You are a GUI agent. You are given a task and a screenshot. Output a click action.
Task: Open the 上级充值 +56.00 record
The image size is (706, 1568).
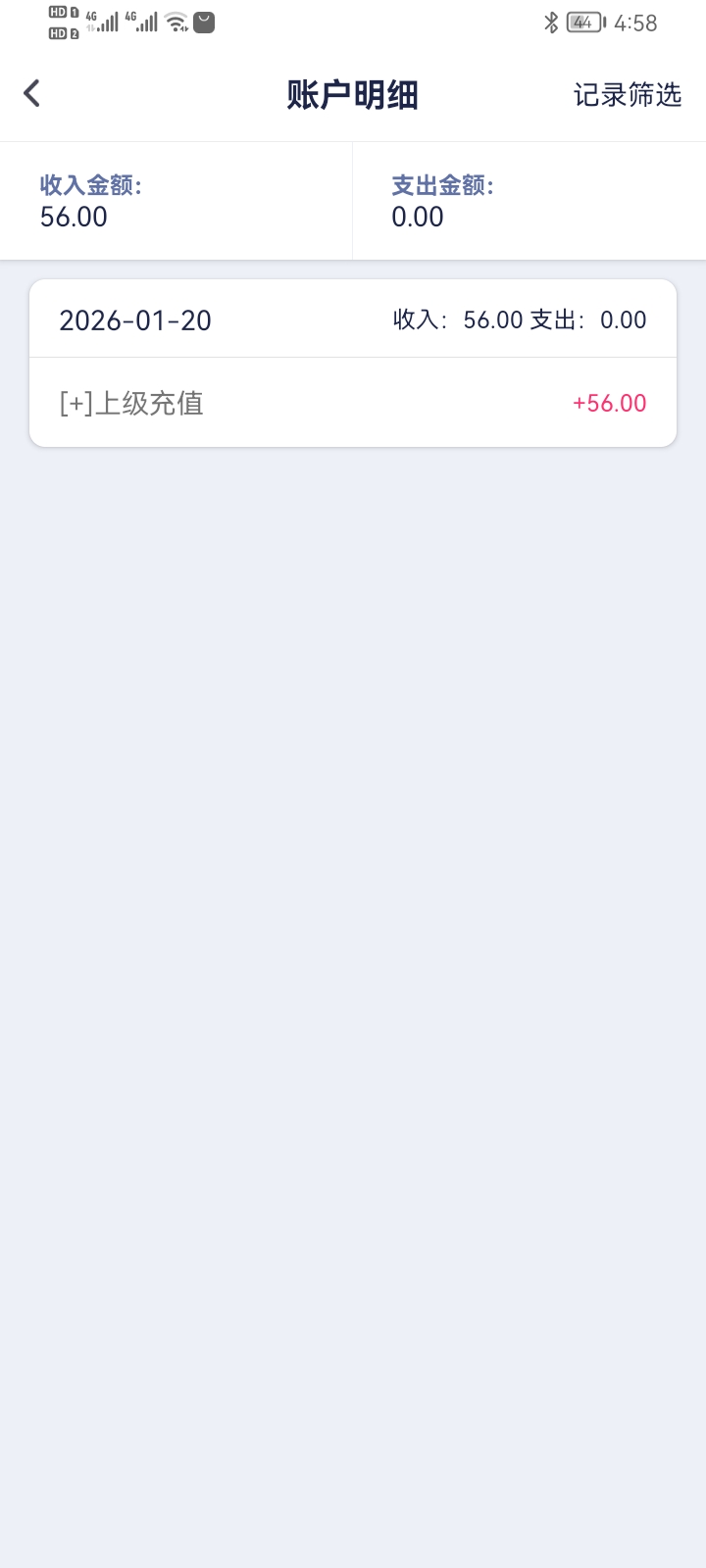(353, 403)
